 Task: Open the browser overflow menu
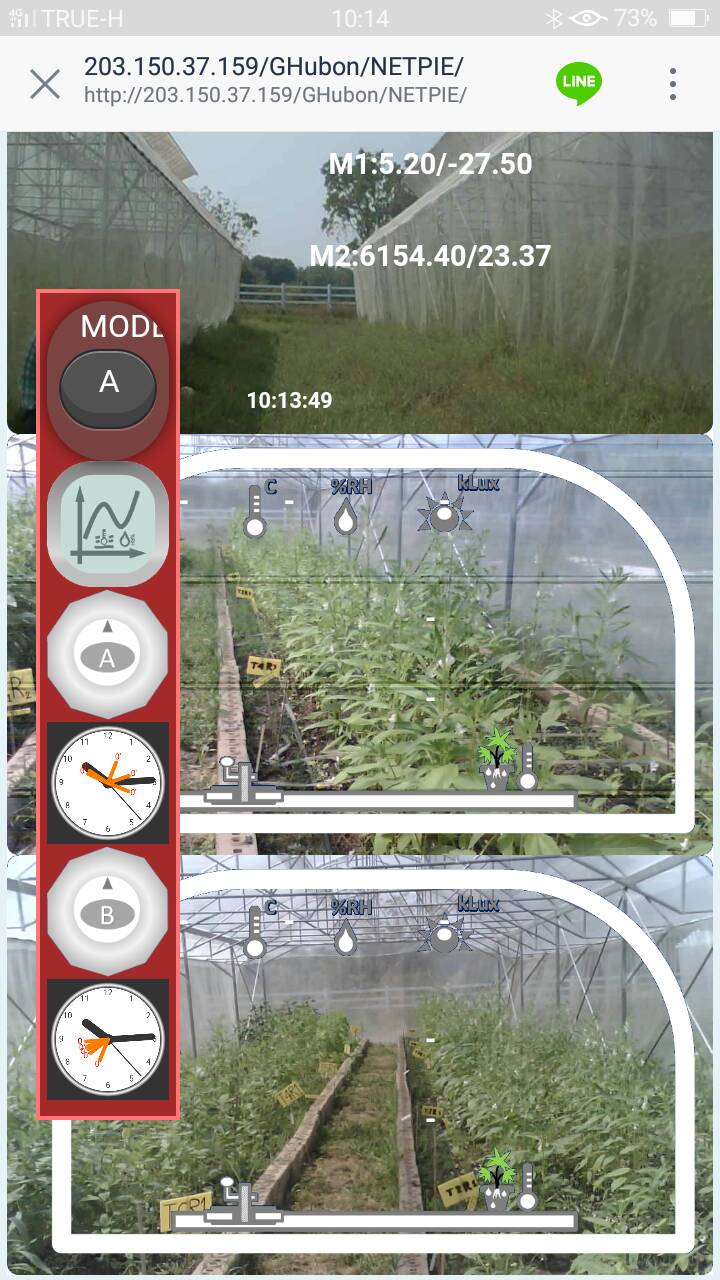[x=673, y=84]
